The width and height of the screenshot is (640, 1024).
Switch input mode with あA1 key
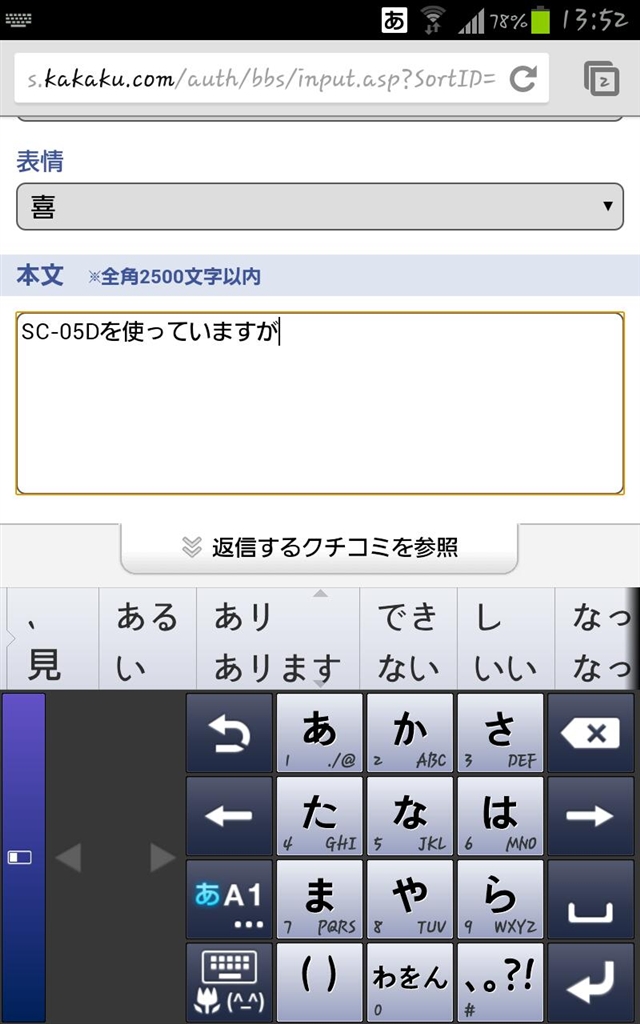(229, 900)
